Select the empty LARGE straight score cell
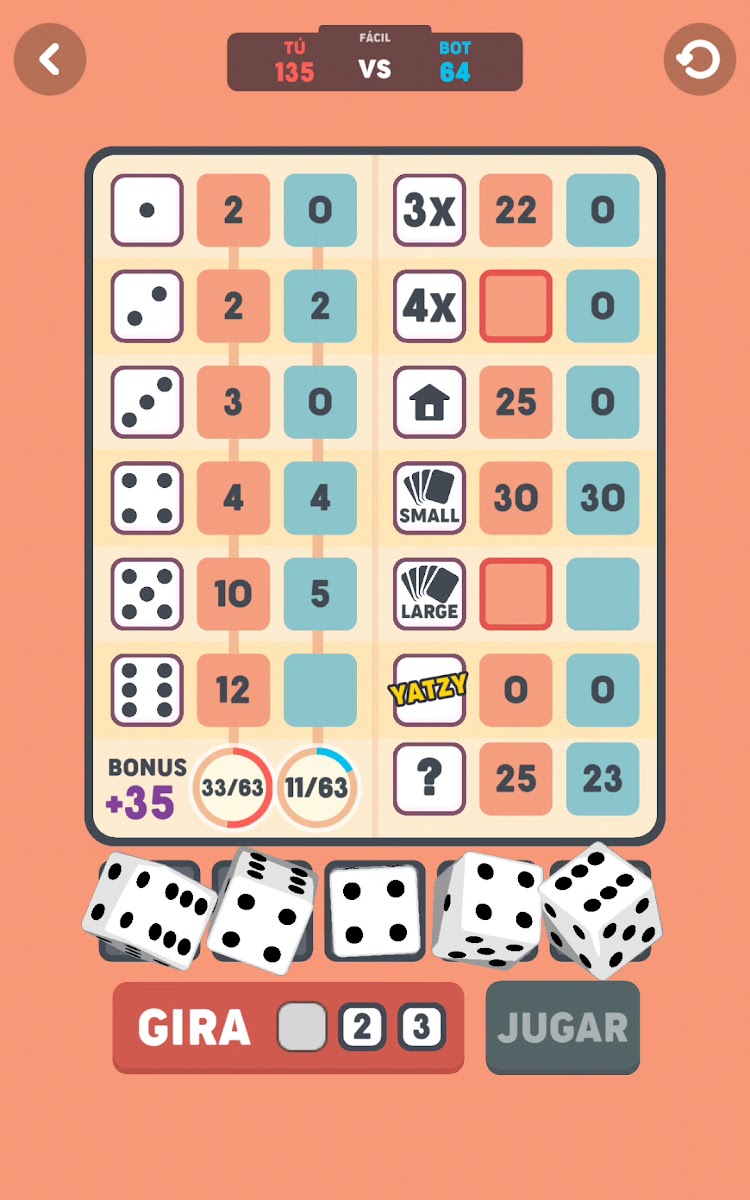Image resolution: width=750 pixels, height=1200 pixels. [x=516, y=594]
